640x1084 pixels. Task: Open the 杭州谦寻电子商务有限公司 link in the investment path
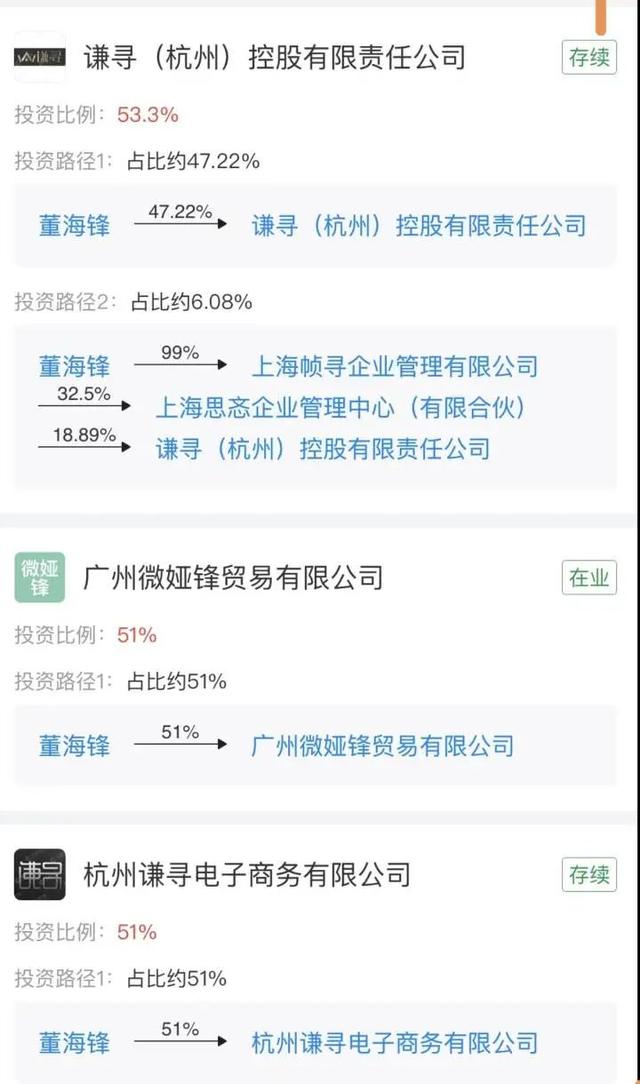[x=395, y=1043]
